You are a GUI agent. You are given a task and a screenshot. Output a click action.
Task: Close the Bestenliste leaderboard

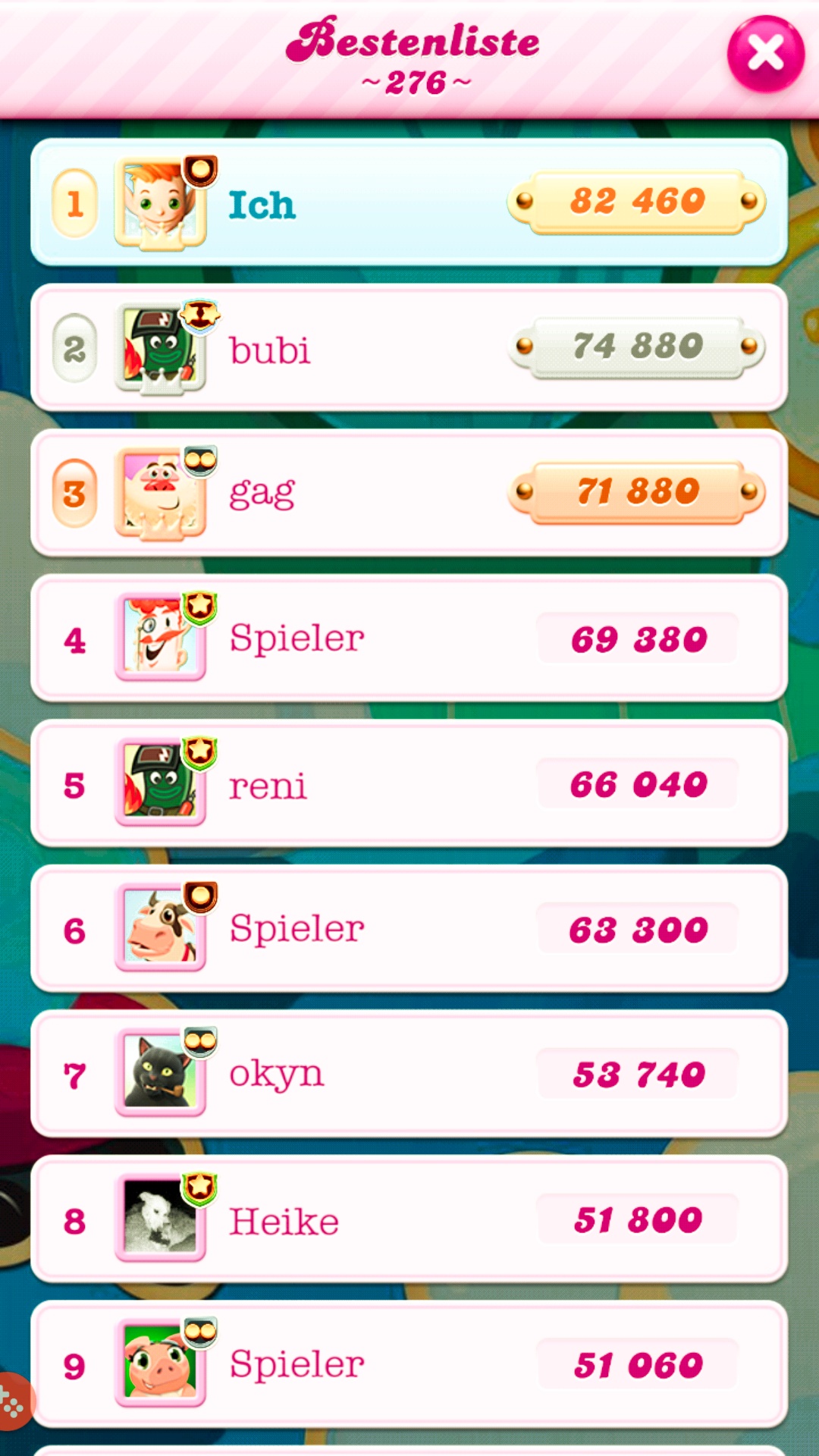point(765,55)
